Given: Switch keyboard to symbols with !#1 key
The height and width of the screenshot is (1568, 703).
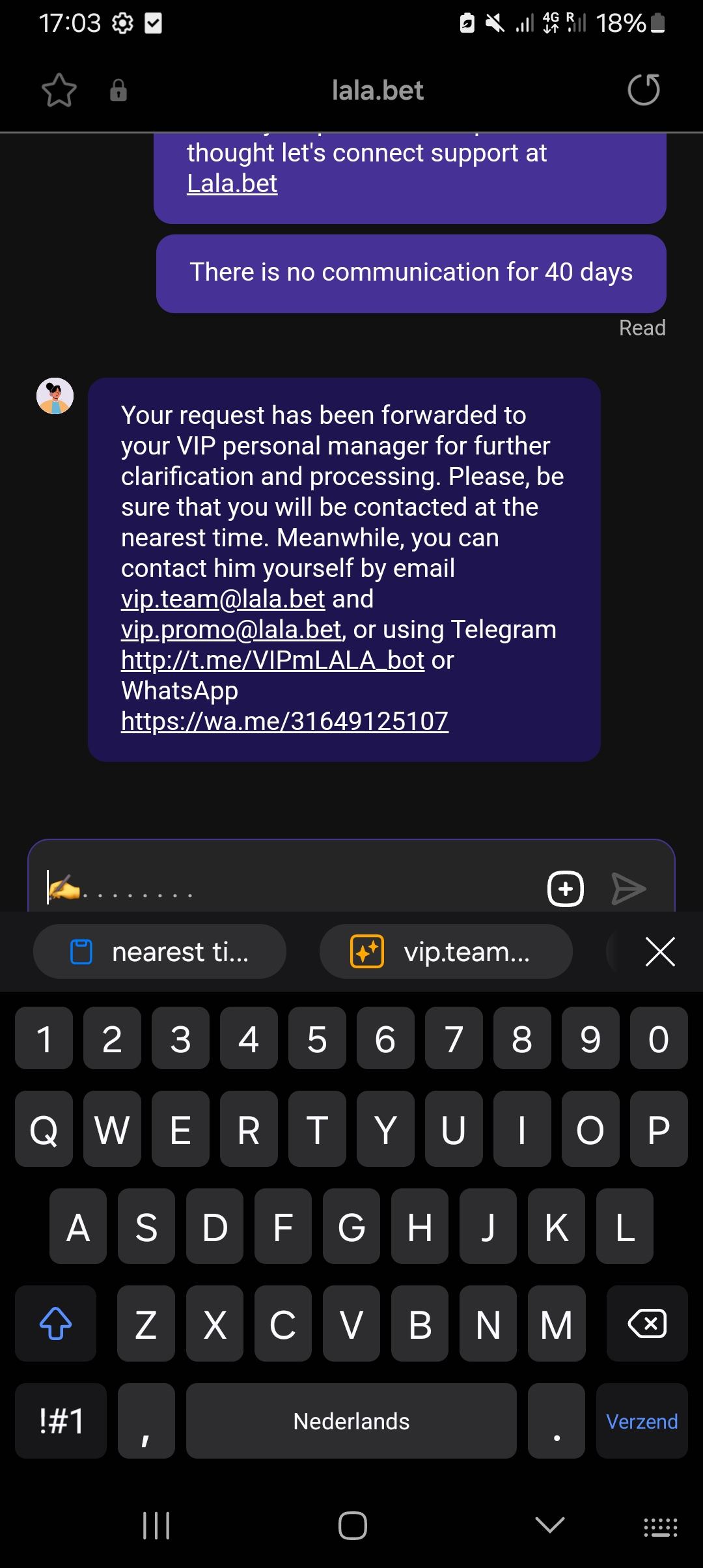Looking at the screenshot, I should click(x=61, y=1421).
